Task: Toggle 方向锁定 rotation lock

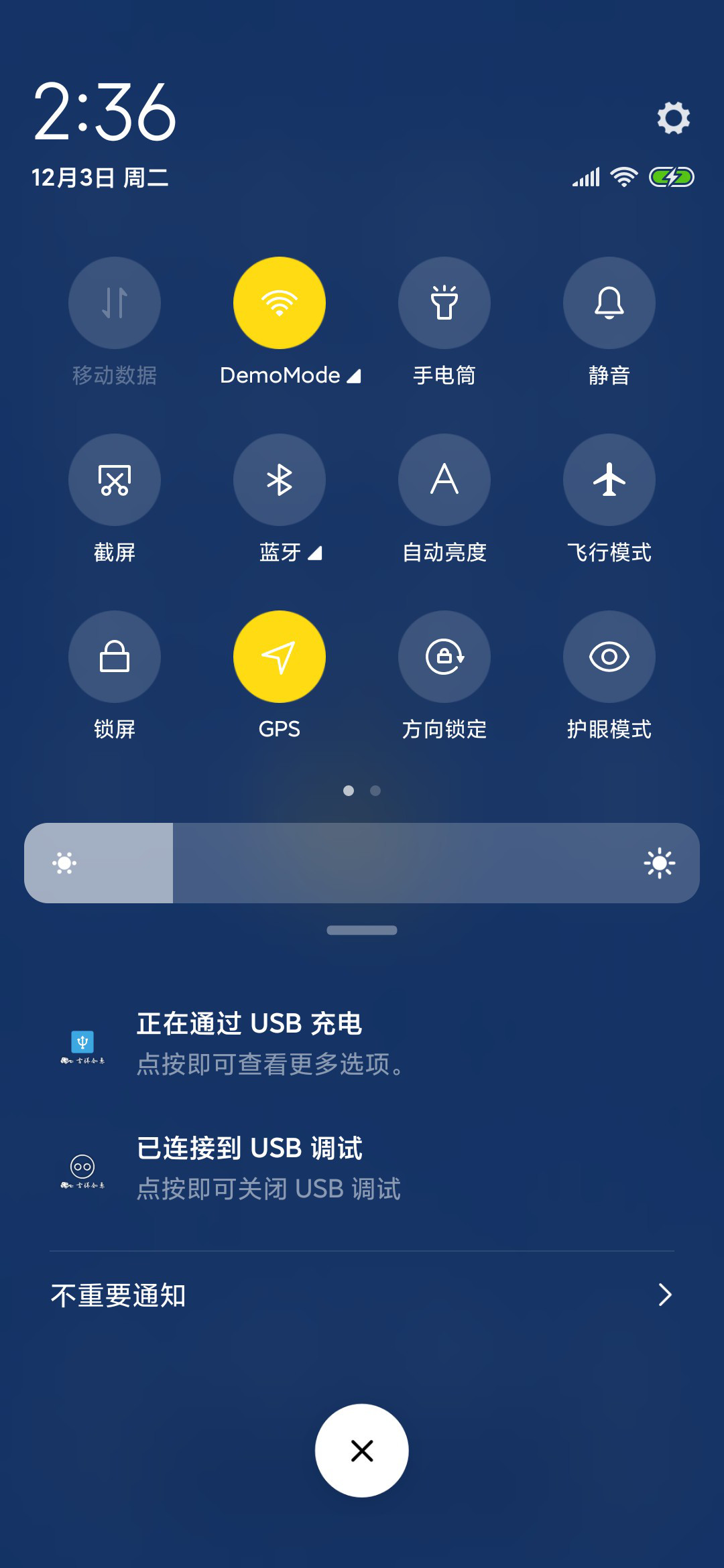Action: pos(444,657)
